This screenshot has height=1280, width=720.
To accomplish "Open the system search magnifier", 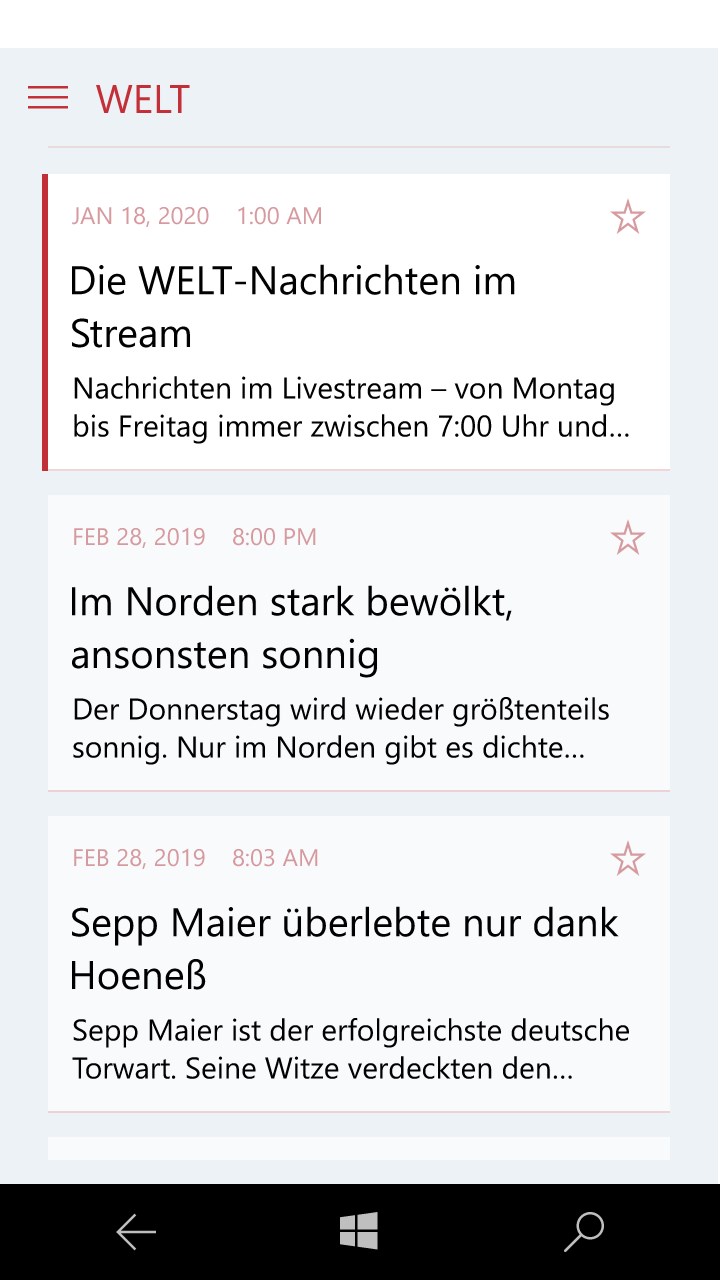I will click(x=584, y=1232).
